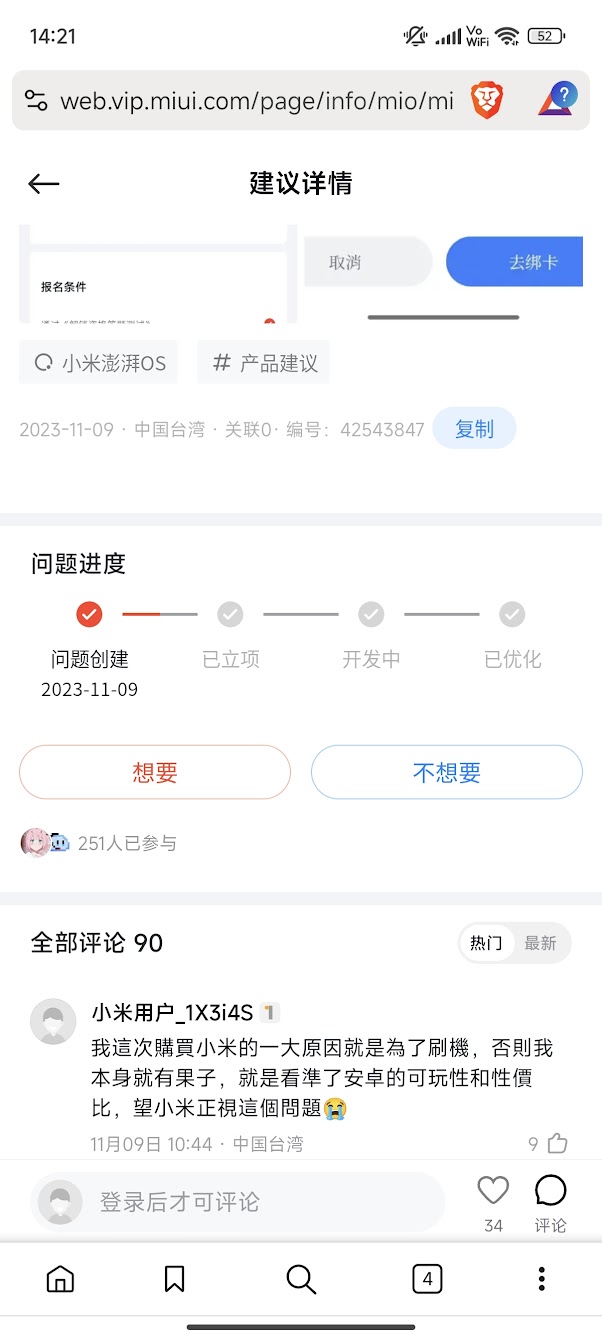602x1339 pixels.
Task: Vote 不想要 on this suggestion
Action: tap(446, 772)
